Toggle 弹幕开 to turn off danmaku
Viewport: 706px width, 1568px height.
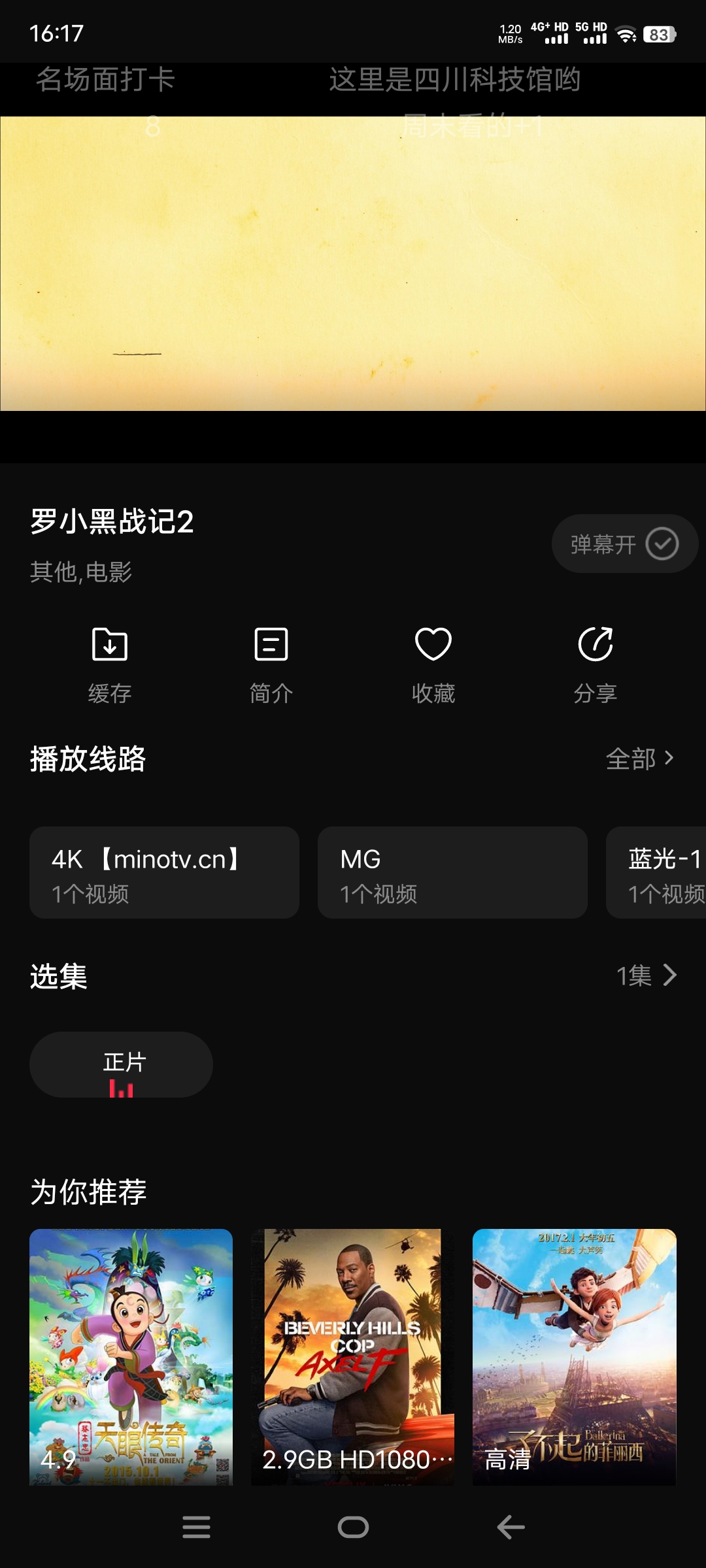[x=624, y=543]
